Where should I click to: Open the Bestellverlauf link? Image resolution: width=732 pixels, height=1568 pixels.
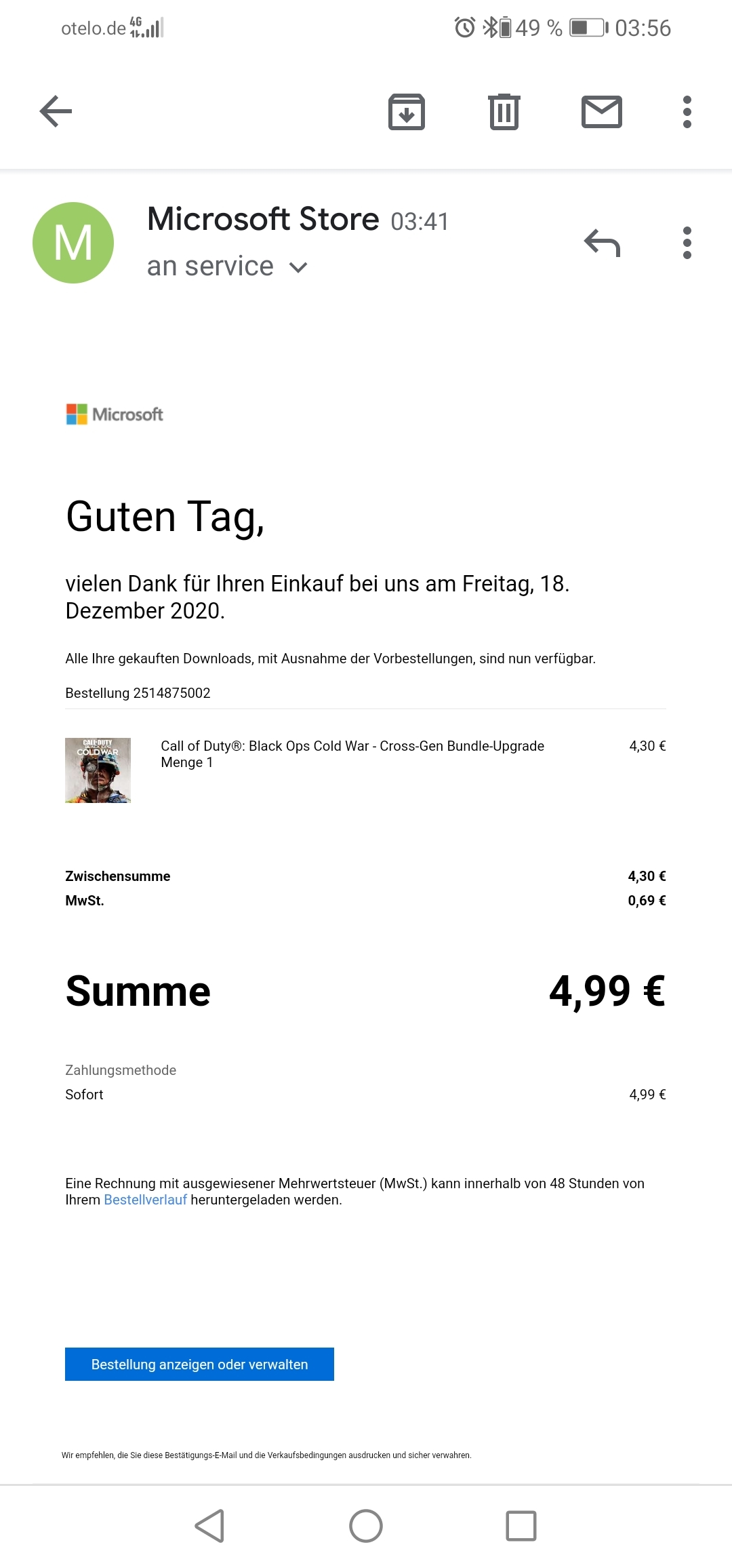[x=145, y=1200]
